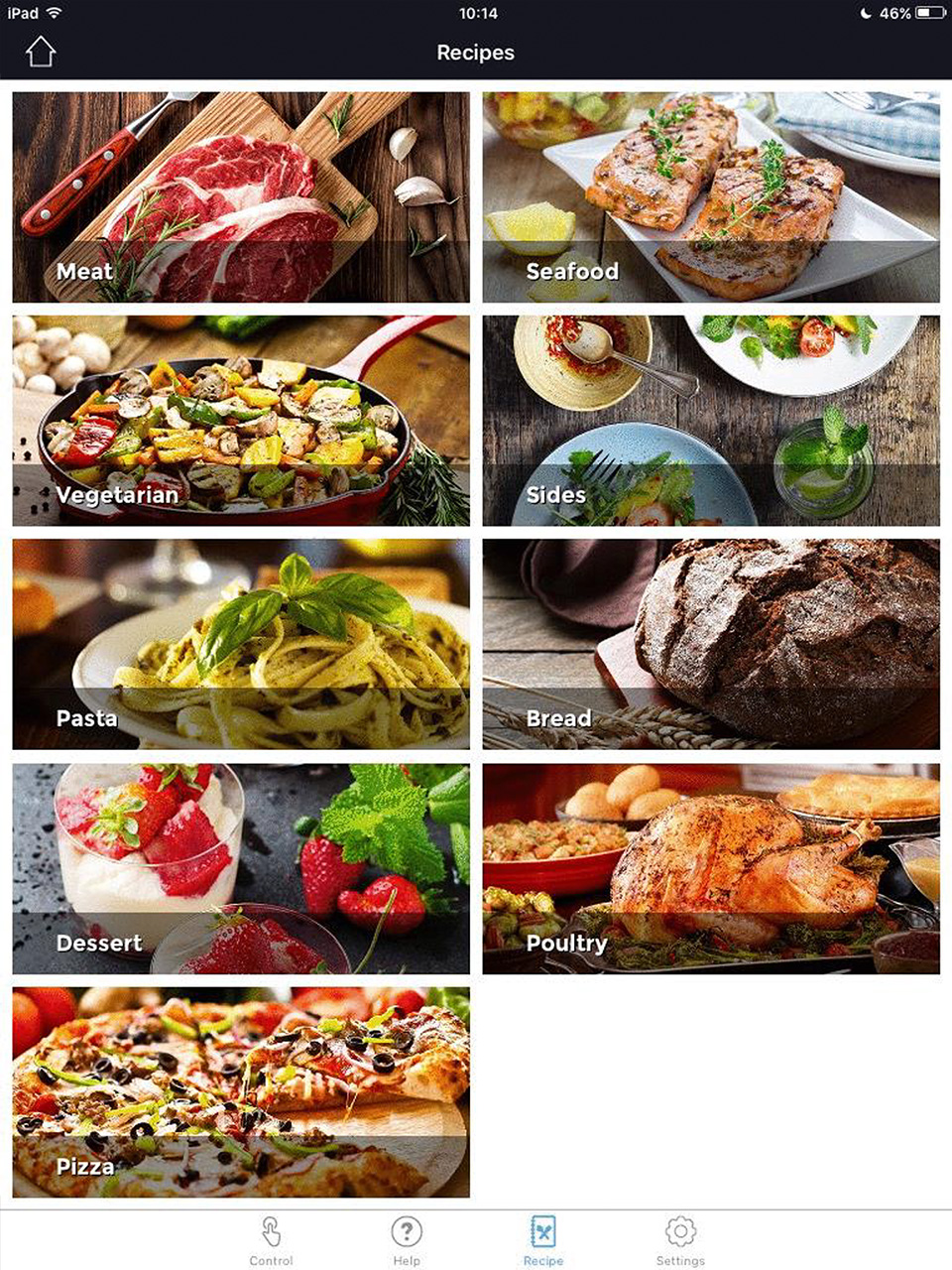
Task: Open the Bread recipes category
Action: 711,644
